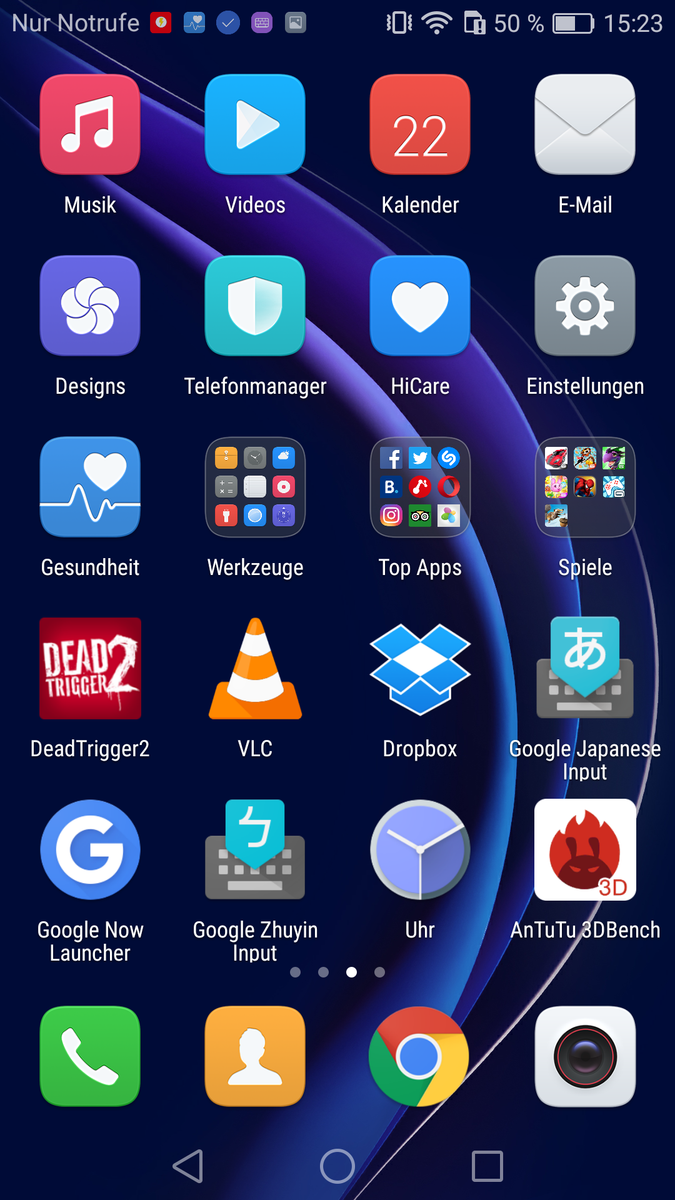Start AnTuTu 3DBench
The height and width of the screenshot is (1200, 675).
(x=585, y=850)
